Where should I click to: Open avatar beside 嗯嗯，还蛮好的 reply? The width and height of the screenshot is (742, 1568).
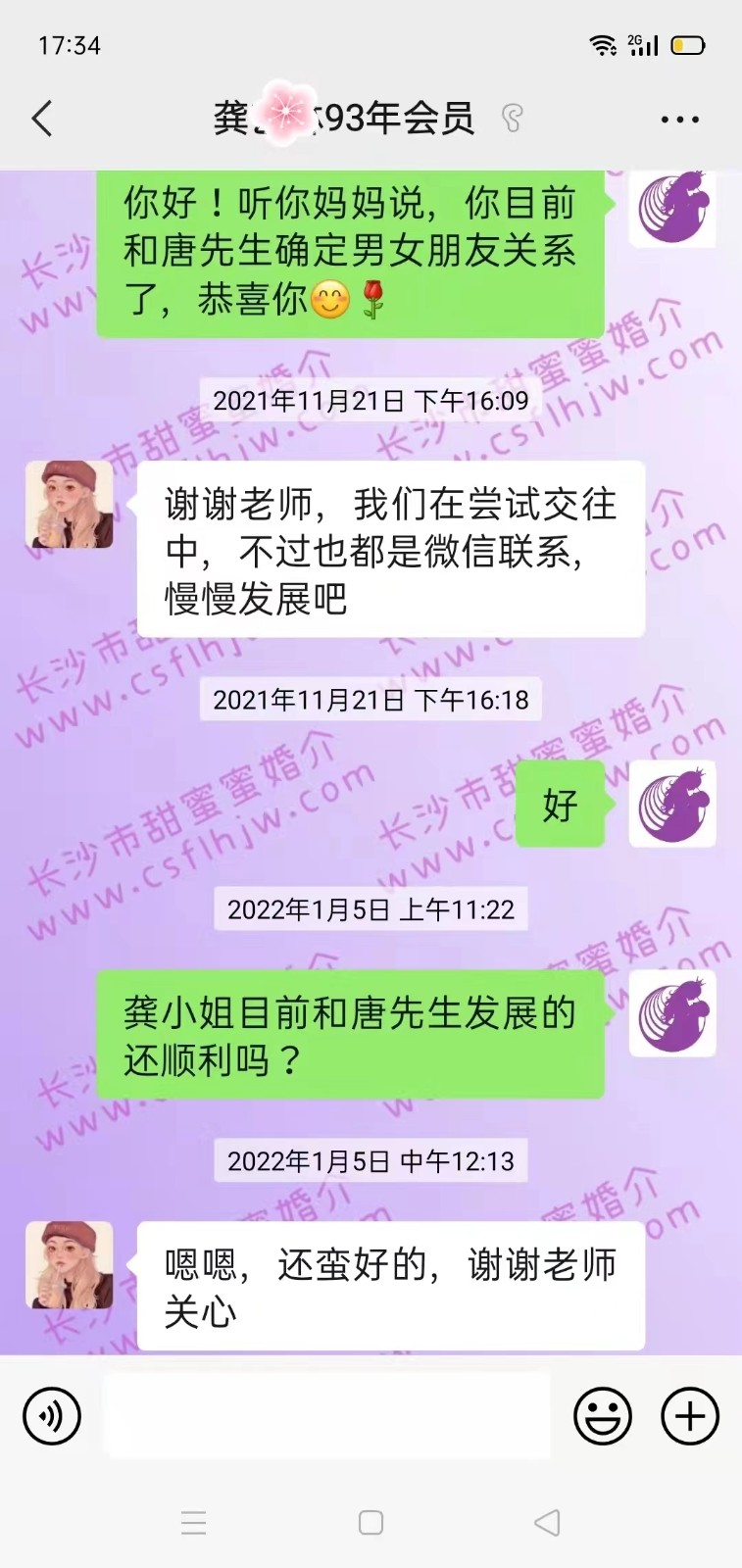[69, 1265]
